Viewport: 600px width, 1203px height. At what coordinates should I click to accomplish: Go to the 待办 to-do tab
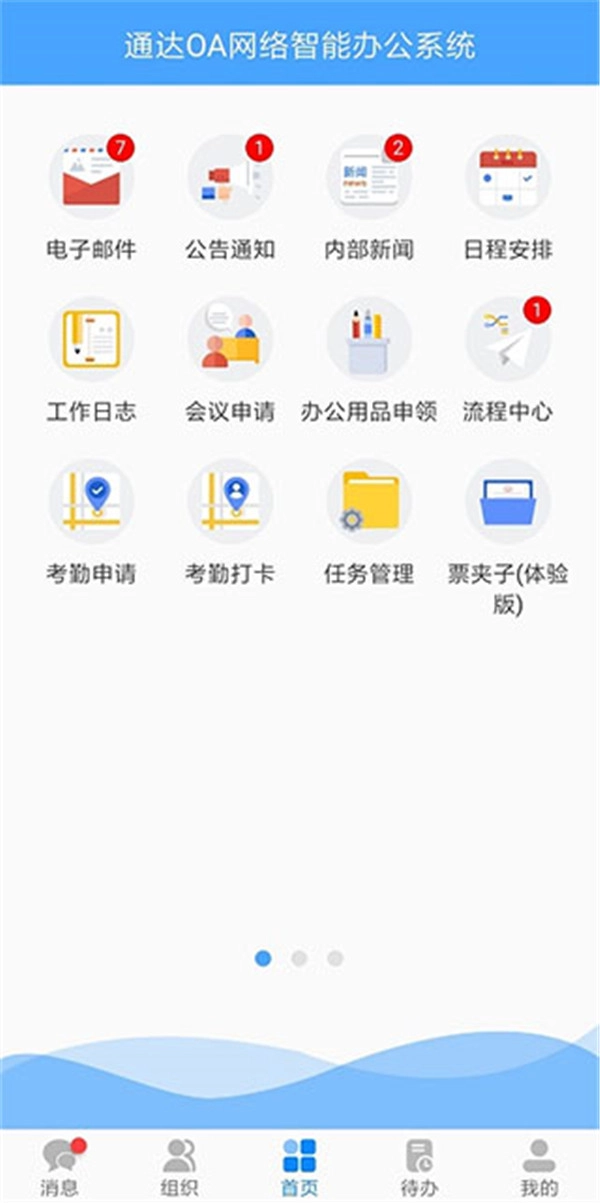[419, 1168]
